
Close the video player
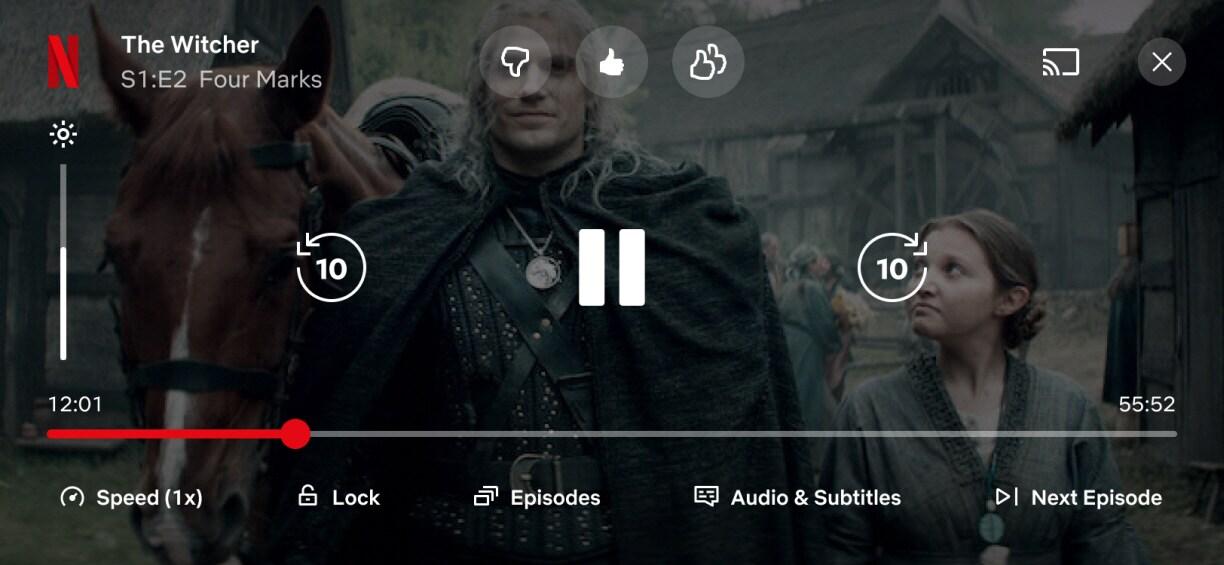1161,63
